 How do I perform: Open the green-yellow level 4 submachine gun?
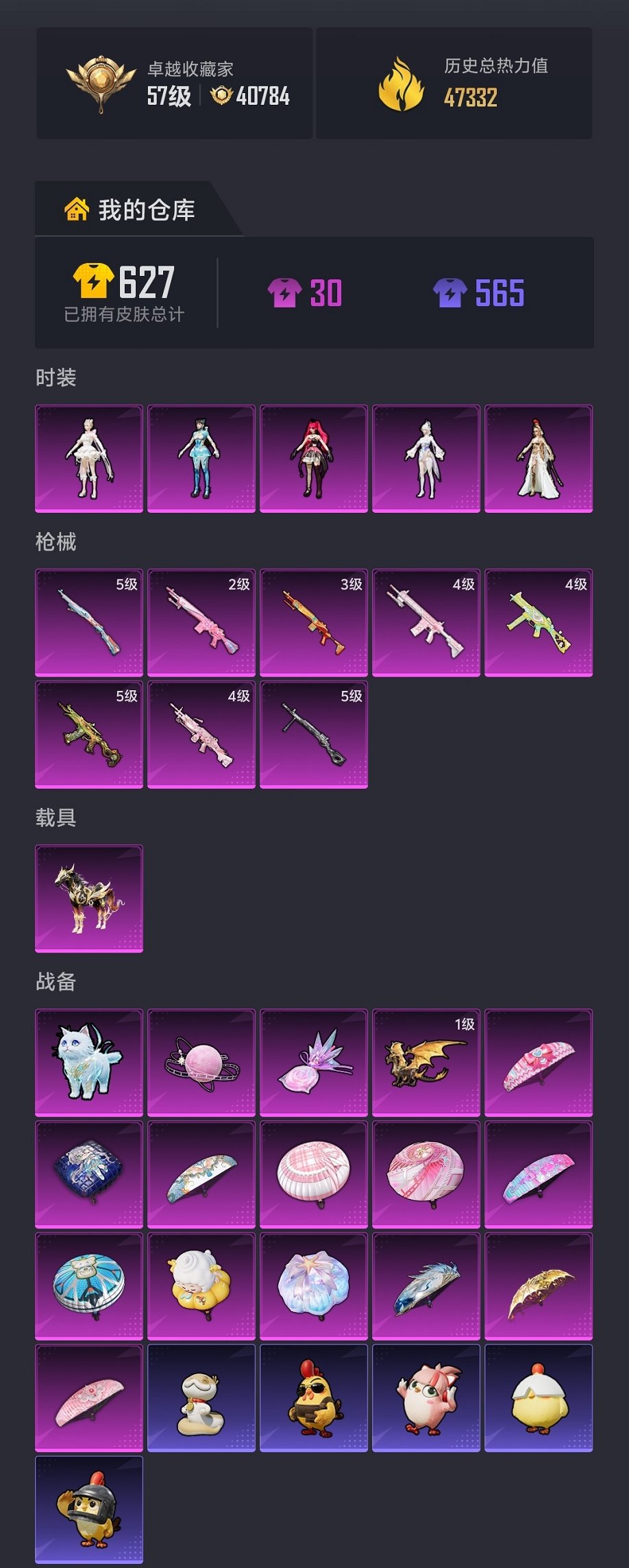coord(539,622)
